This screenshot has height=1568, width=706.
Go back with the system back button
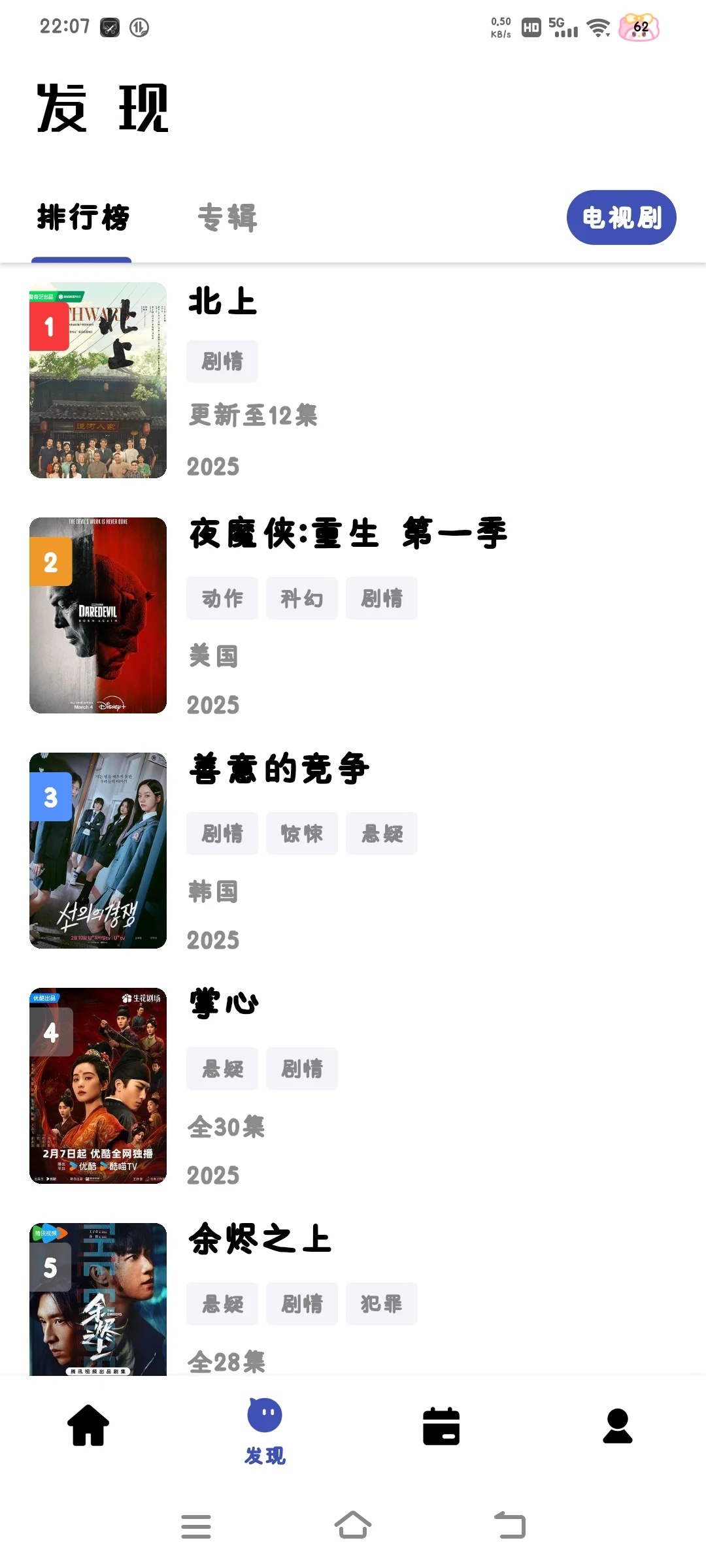(x=510, y=1526)
